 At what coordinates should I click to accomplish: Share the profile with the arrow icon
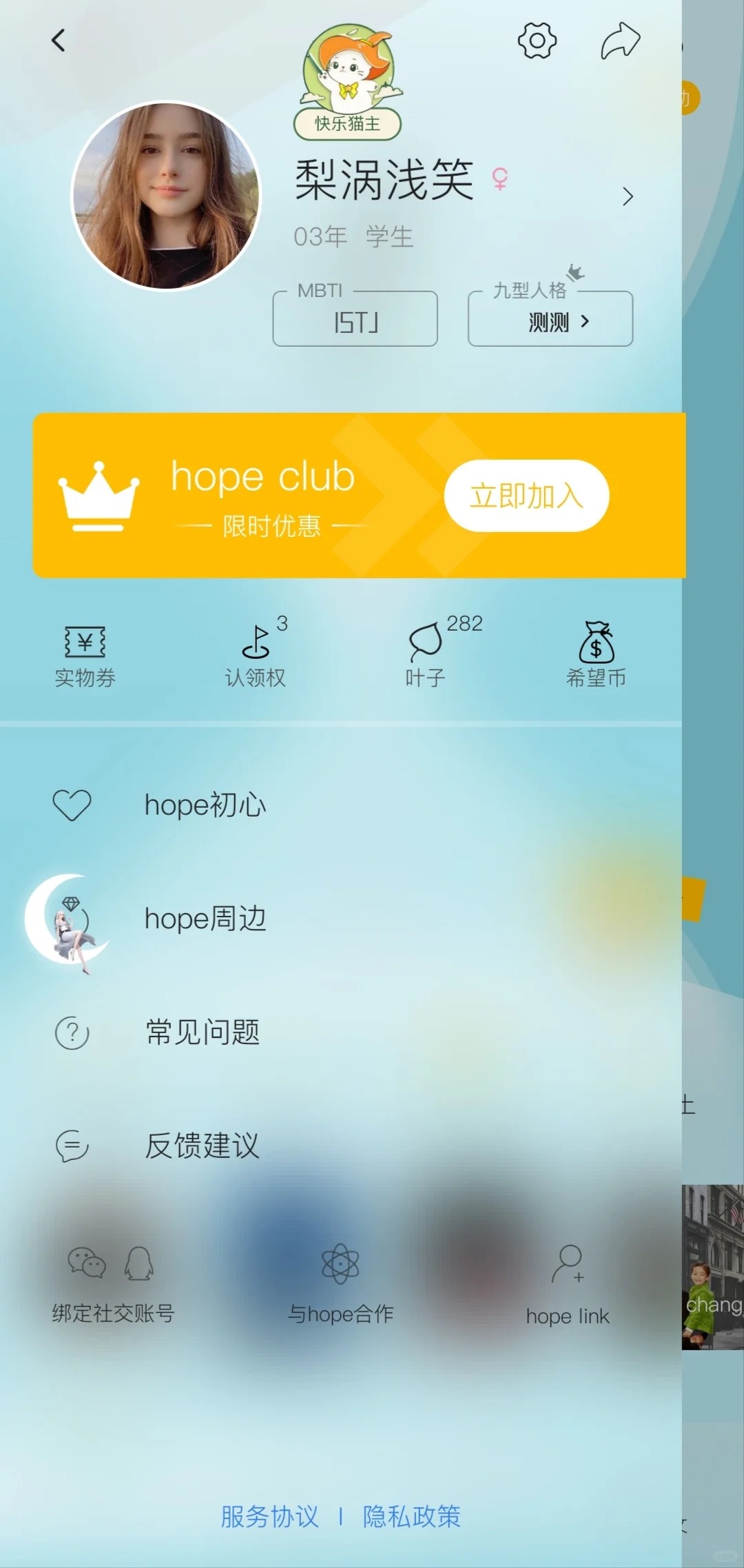pyautogui.click(x=621, y=41)
